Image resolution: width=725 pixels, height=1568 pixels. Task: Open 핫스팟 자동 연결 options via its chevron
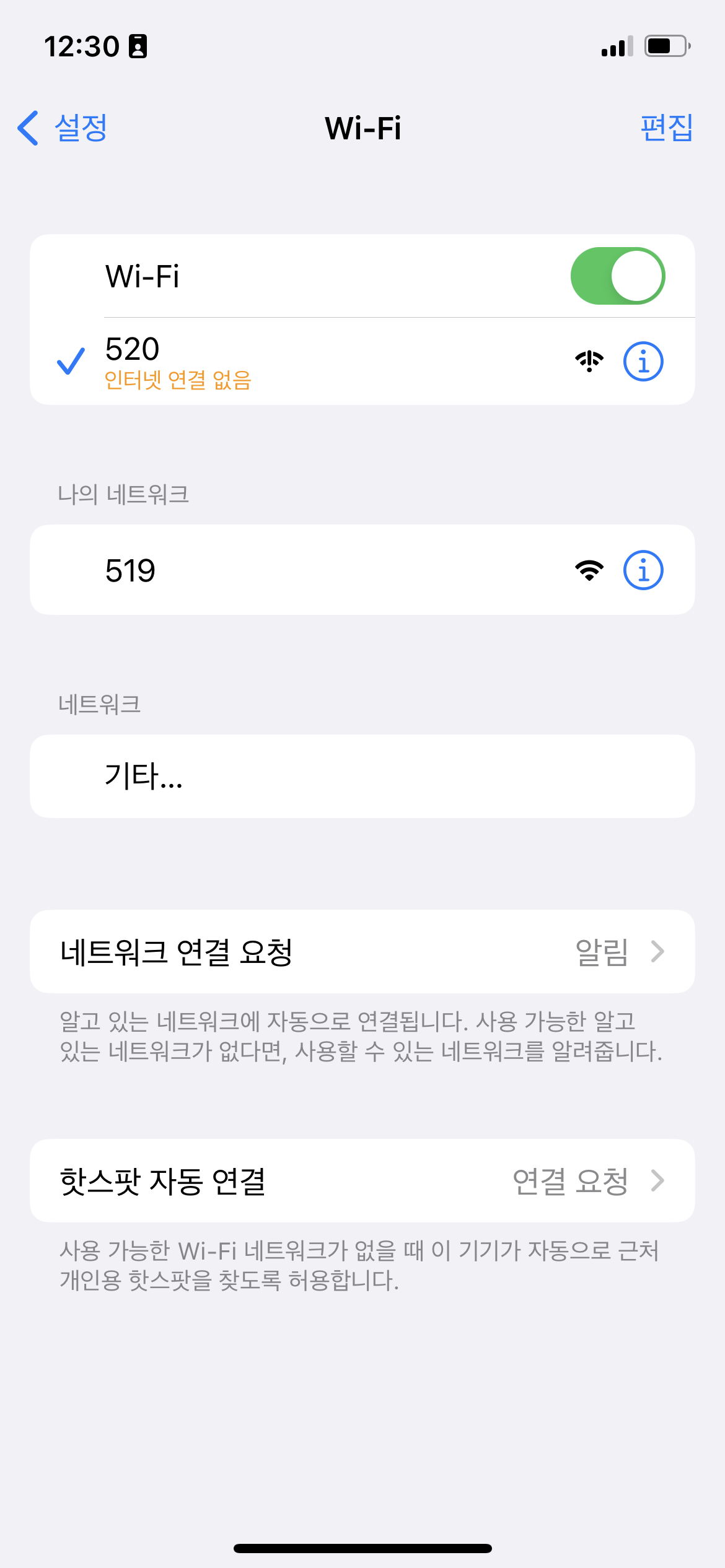click(x=657, y=1180)
